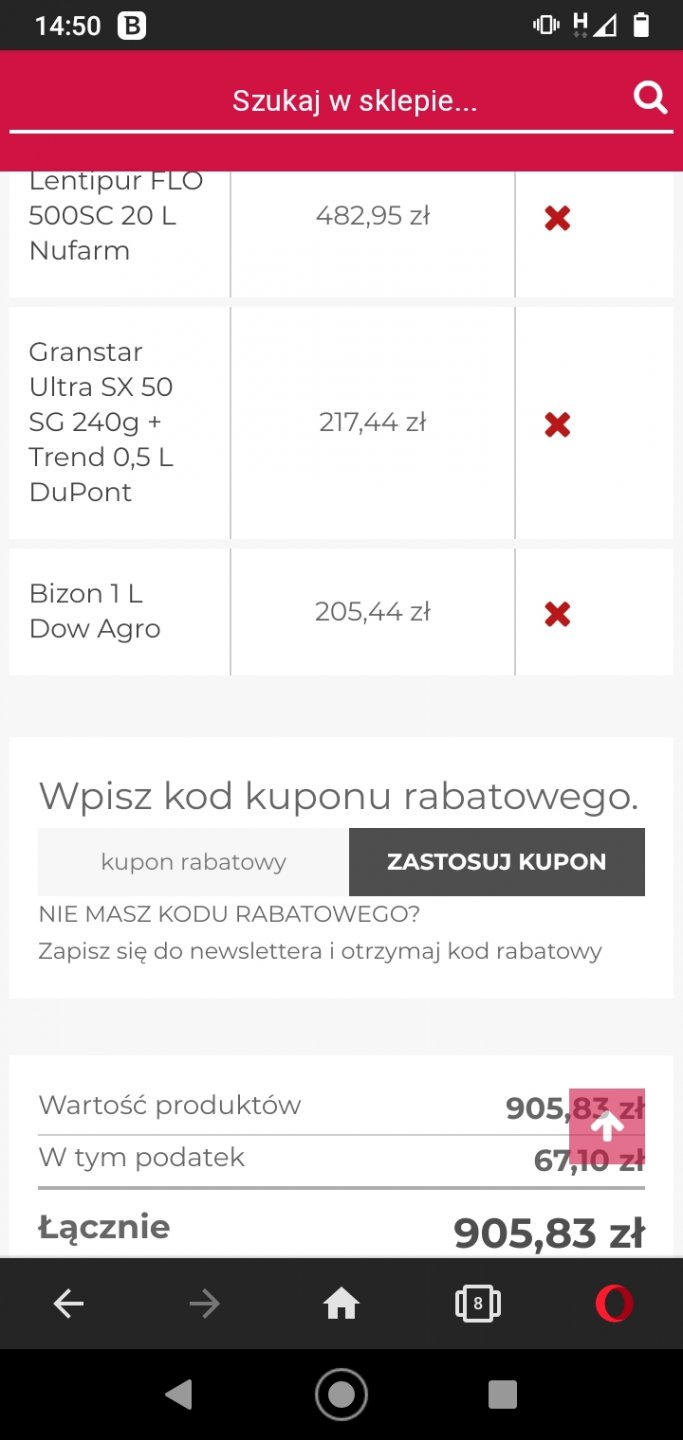Screen dimensions: 683x1440
Task: Go back using browser back arrow
Action: (68, 1304)
